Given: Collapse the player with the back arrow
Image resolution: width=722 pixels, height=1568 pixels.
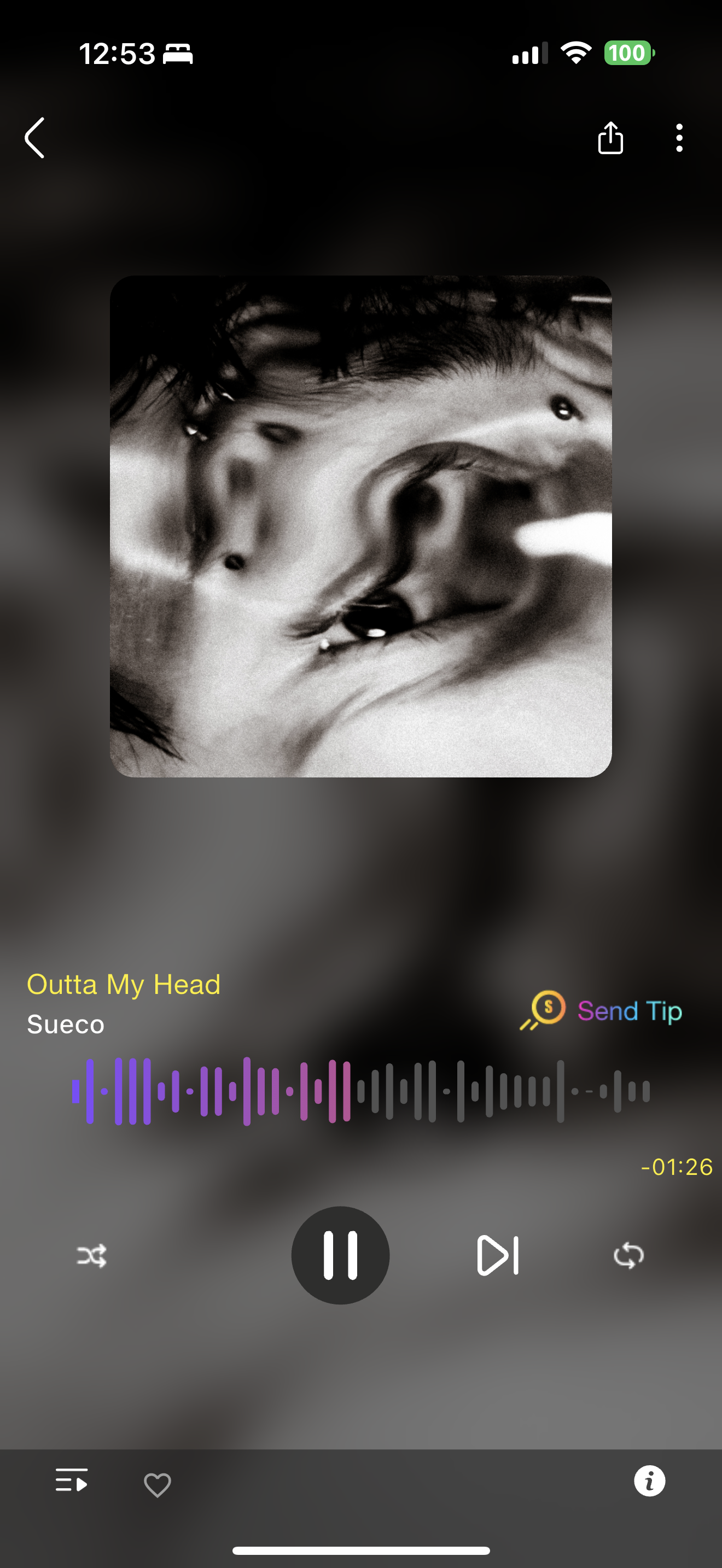Looking at the screenshot, I should (34, 138).
